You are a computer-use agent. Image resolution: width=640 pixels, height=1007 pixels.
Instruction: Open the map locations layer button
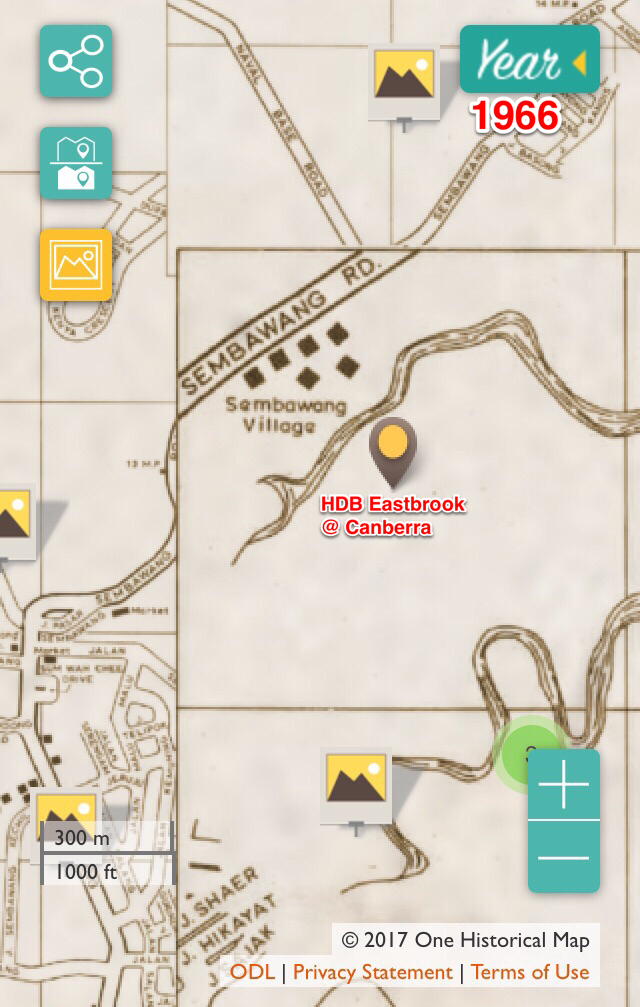coord(76,163)
